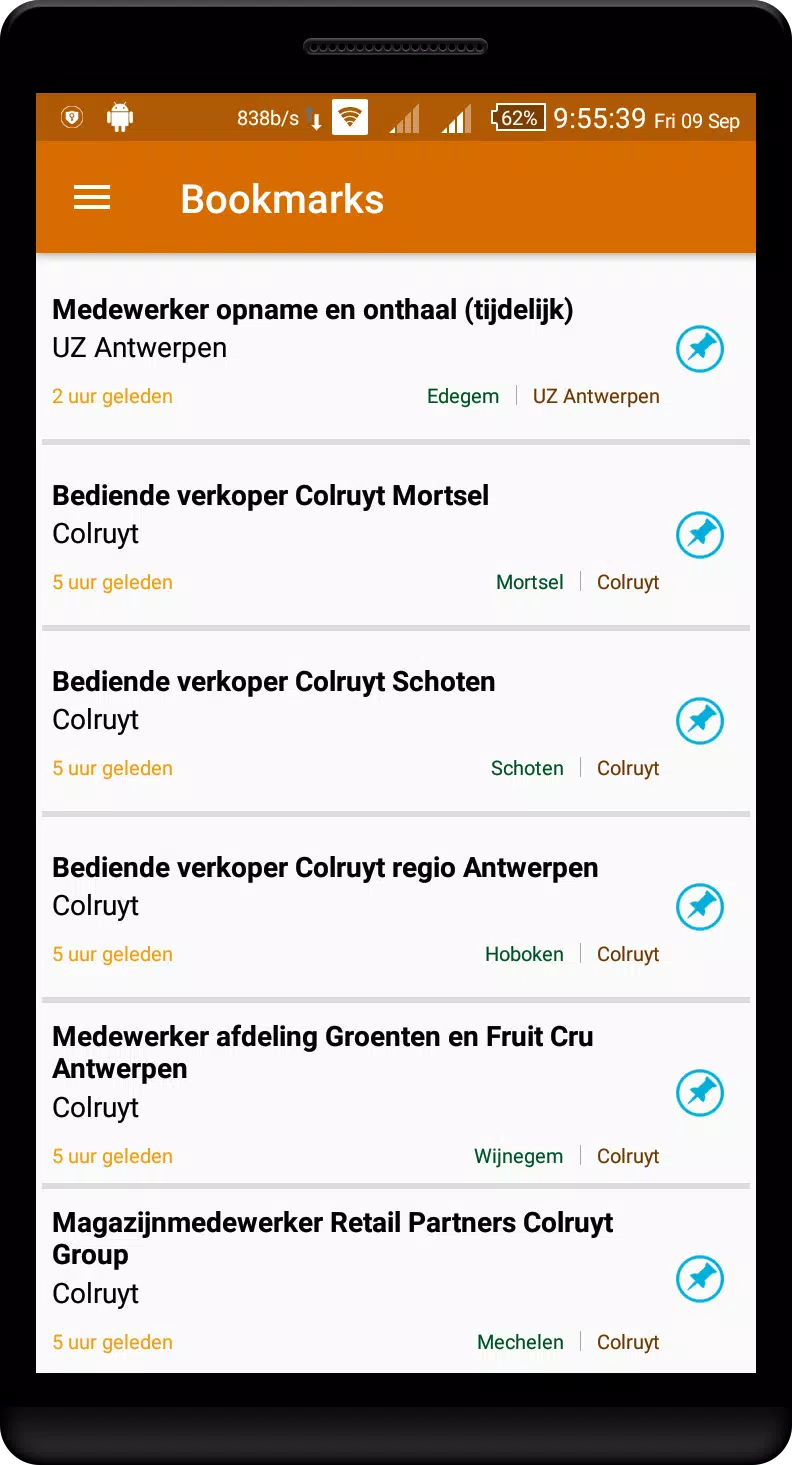Remove bookmark pin on regio Antwerpen job
Screen dimensions: 792x1465
700,907
